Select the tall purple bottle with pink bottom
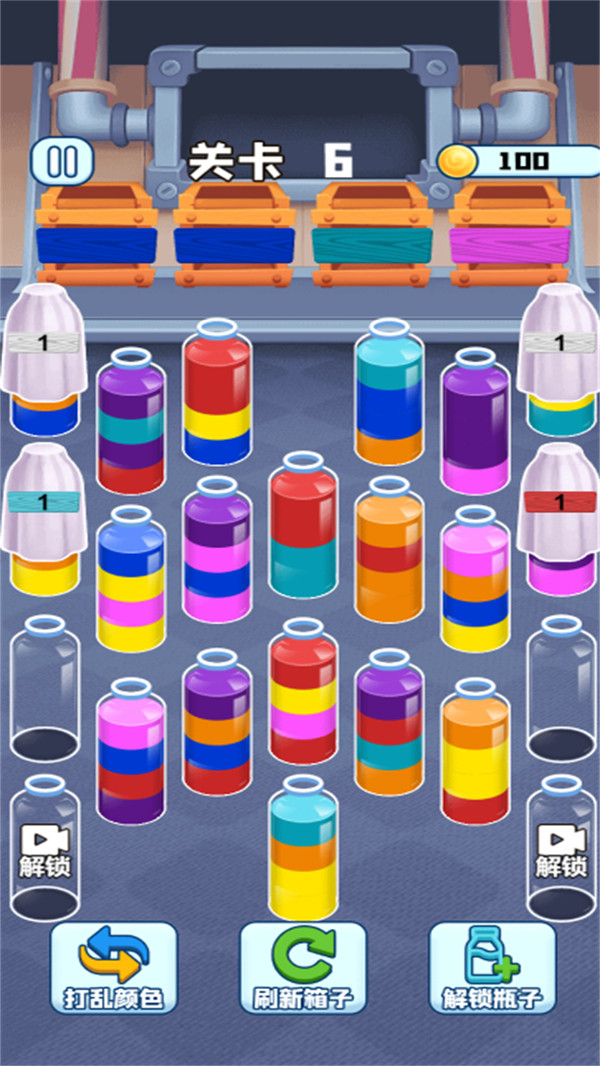 click(475, 425)
